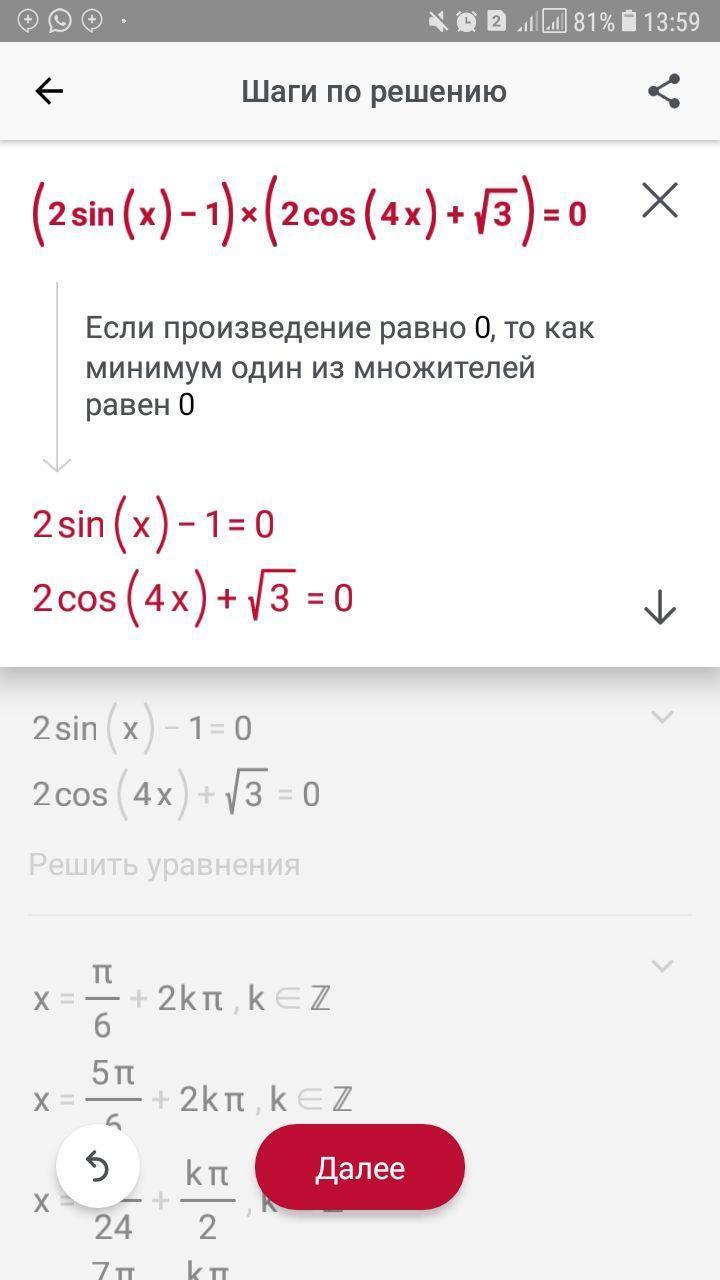720x1280 pixels.
Task: Tap the red Далее button
Action: [360, 1168]
